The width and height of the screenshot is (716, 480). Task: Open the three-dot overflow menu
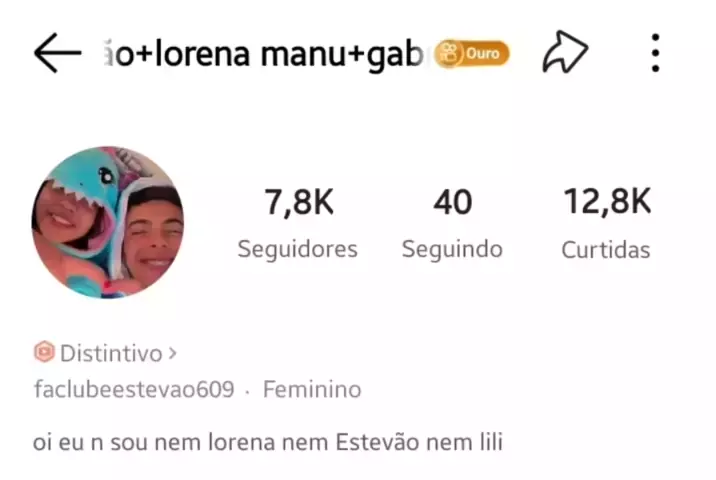coord(655,53)
